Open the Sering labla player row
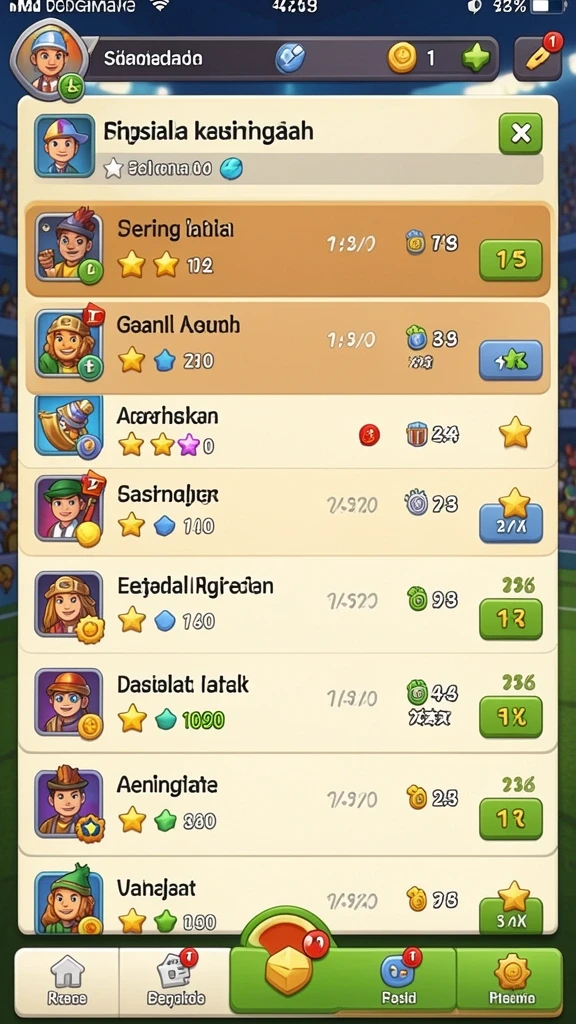The height and width of the screenshot is (1024, 576). point(287,250)
